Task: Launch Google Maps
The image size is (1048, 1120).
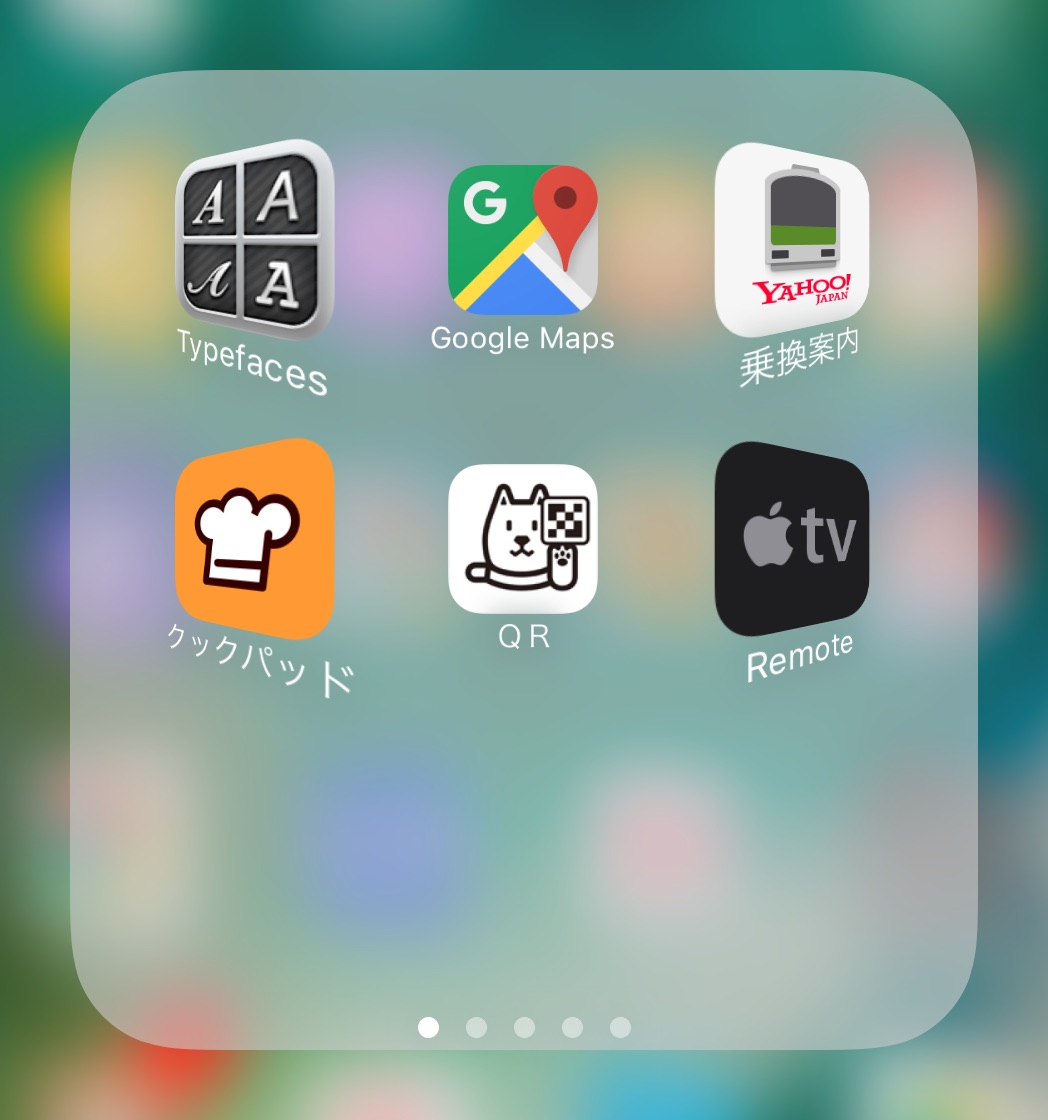Action: click(522, 240)
